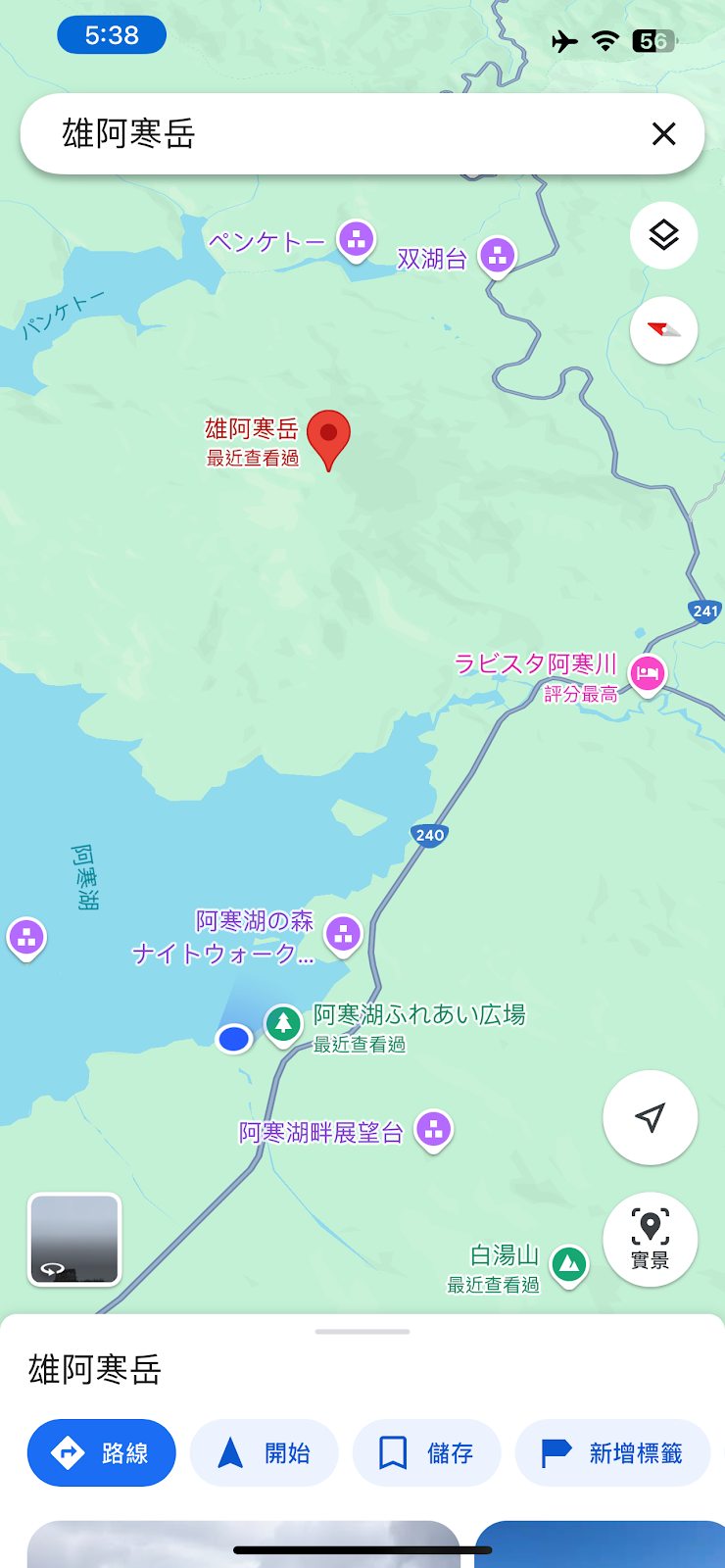Open the 阿寒湖畔展望台 marker
This screenshot has width=725, height=1568.
tap(433, 1130)
